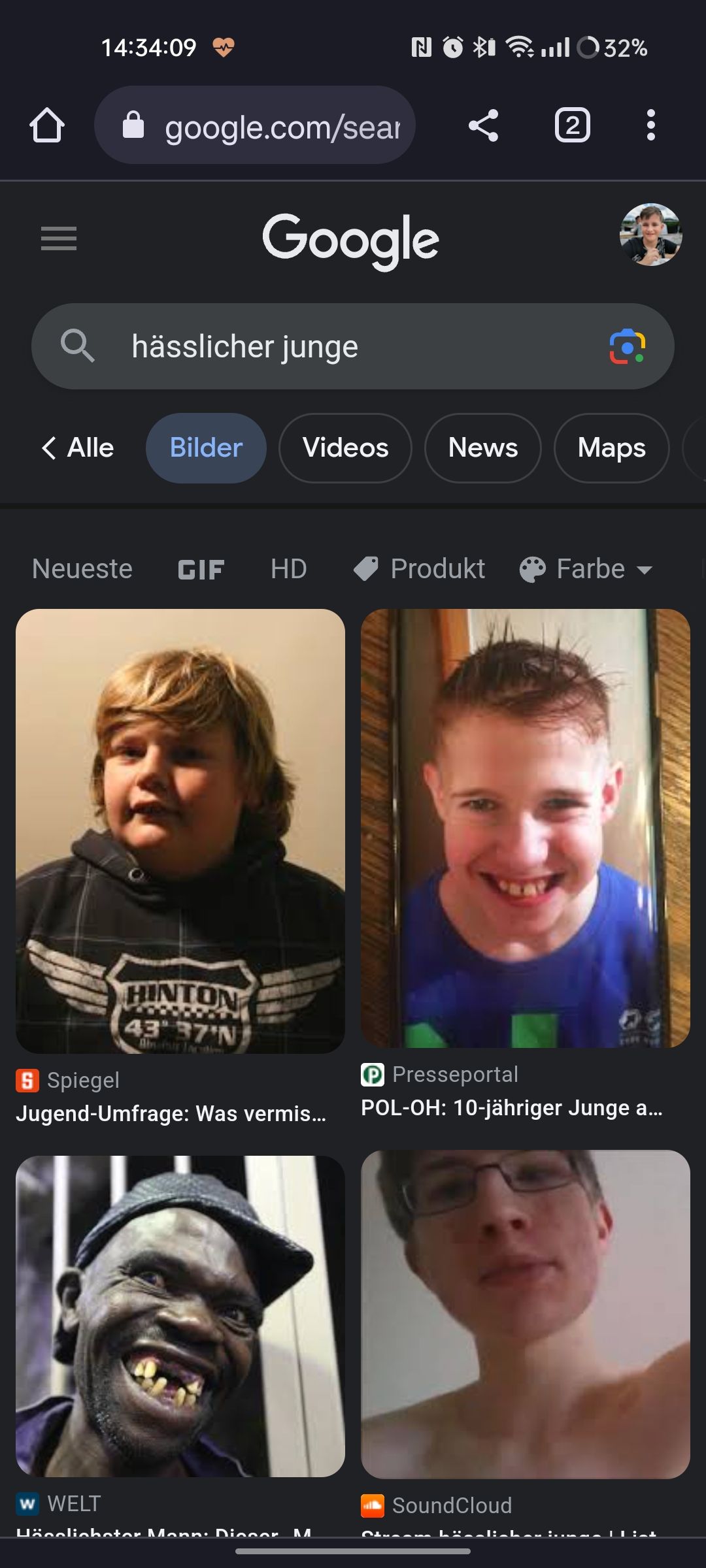Screen dimensions: 706x1568
Task: Expand the Farbe color dropdown
Action: (587, 569)
